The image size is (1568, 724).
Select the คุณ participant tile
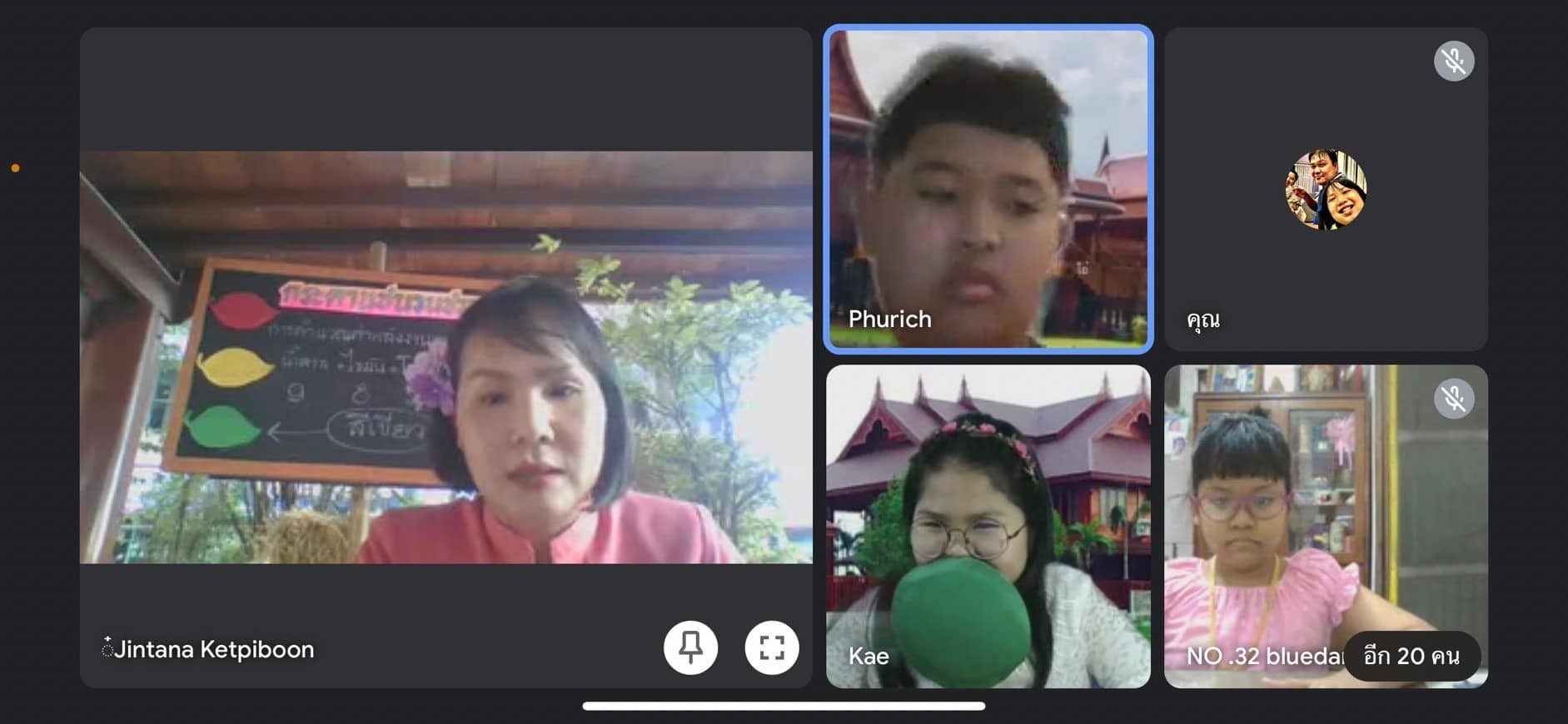1326,189
